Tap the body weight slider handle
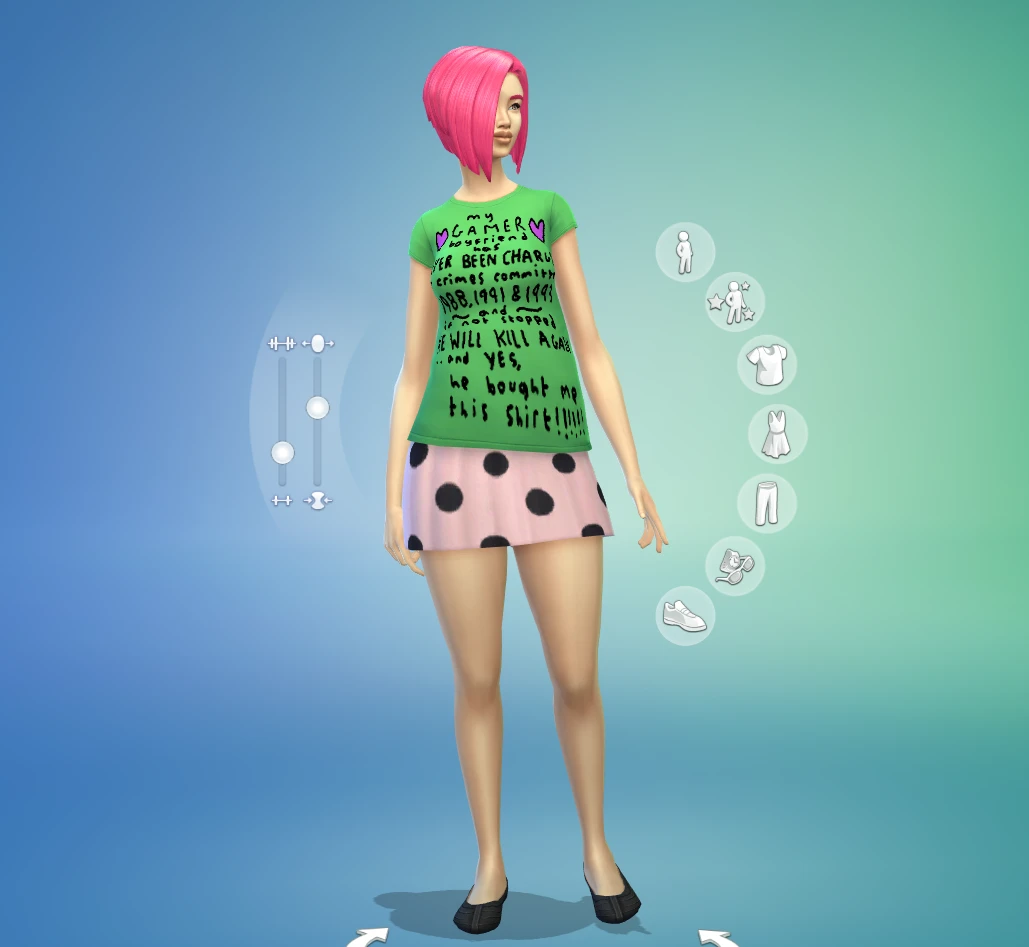This screenshot has height=947, width=1029. 317,407
